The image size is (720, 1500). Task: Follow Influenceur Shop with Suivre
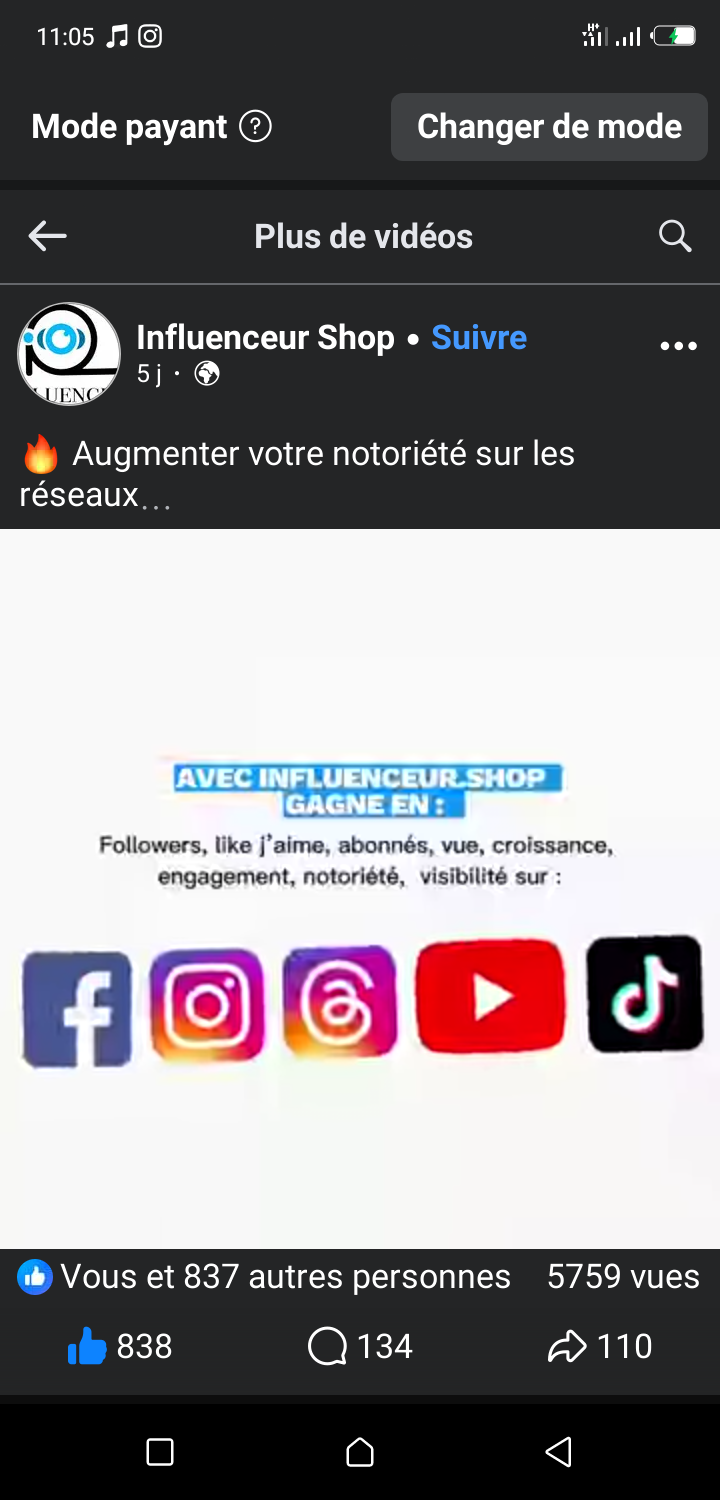pyautogui.click(x=478, y=338)
